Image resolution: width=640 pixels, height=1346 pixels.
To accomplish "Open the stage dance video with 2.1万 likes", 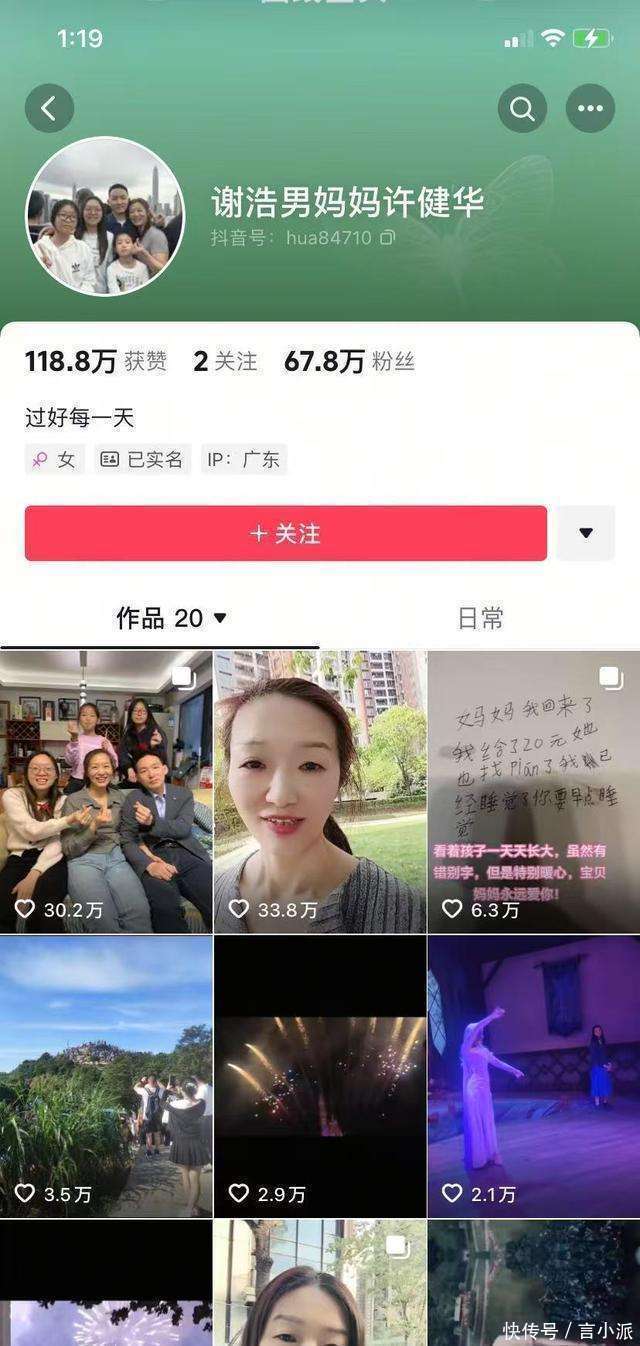I will [x=534, y=1076].
